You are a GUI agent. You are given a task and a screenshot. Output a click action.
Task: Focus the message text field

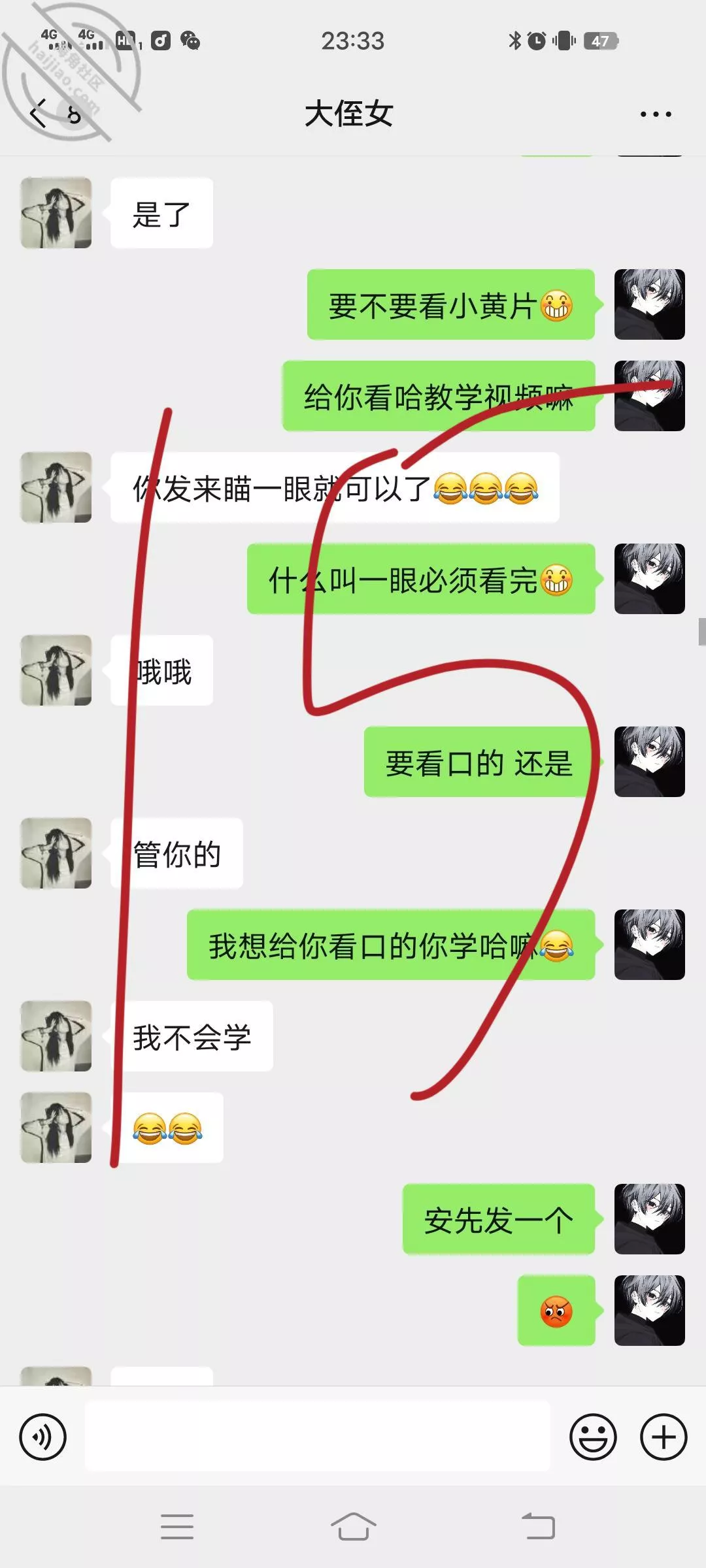pyautogui.click(x=318, y=1437)
